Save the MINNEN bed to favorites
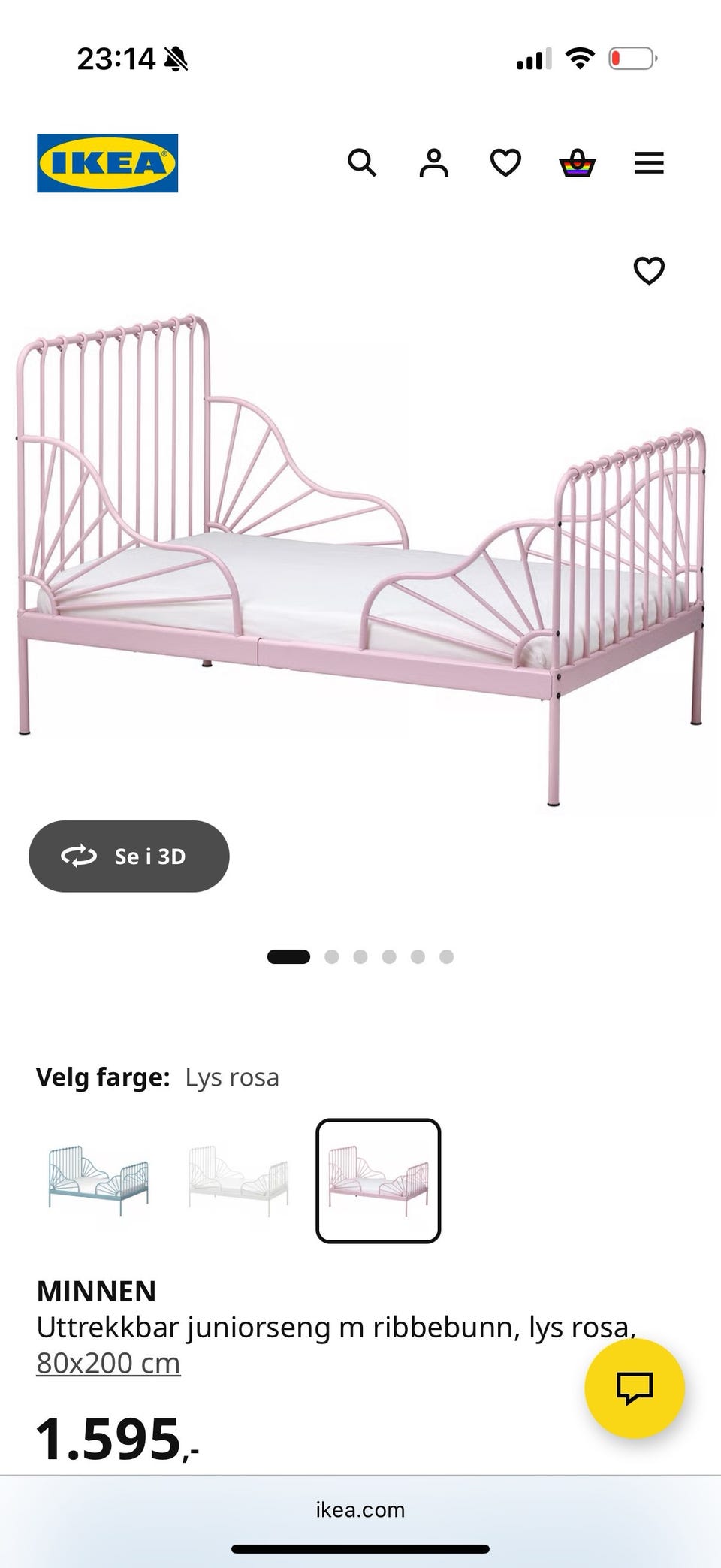 click(649, 270)
